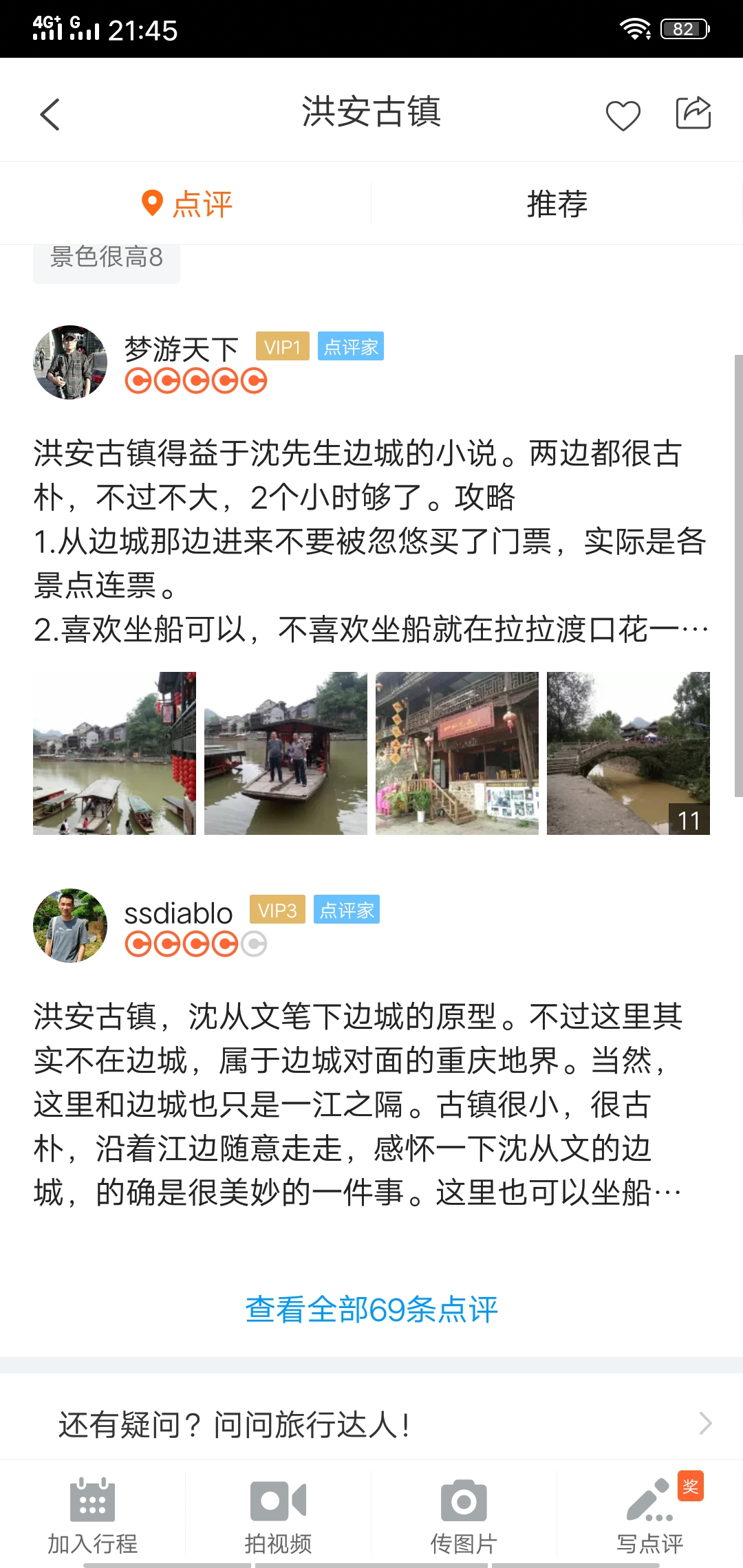Ask travel experts via 还有疑问 row

[371, 1424]
